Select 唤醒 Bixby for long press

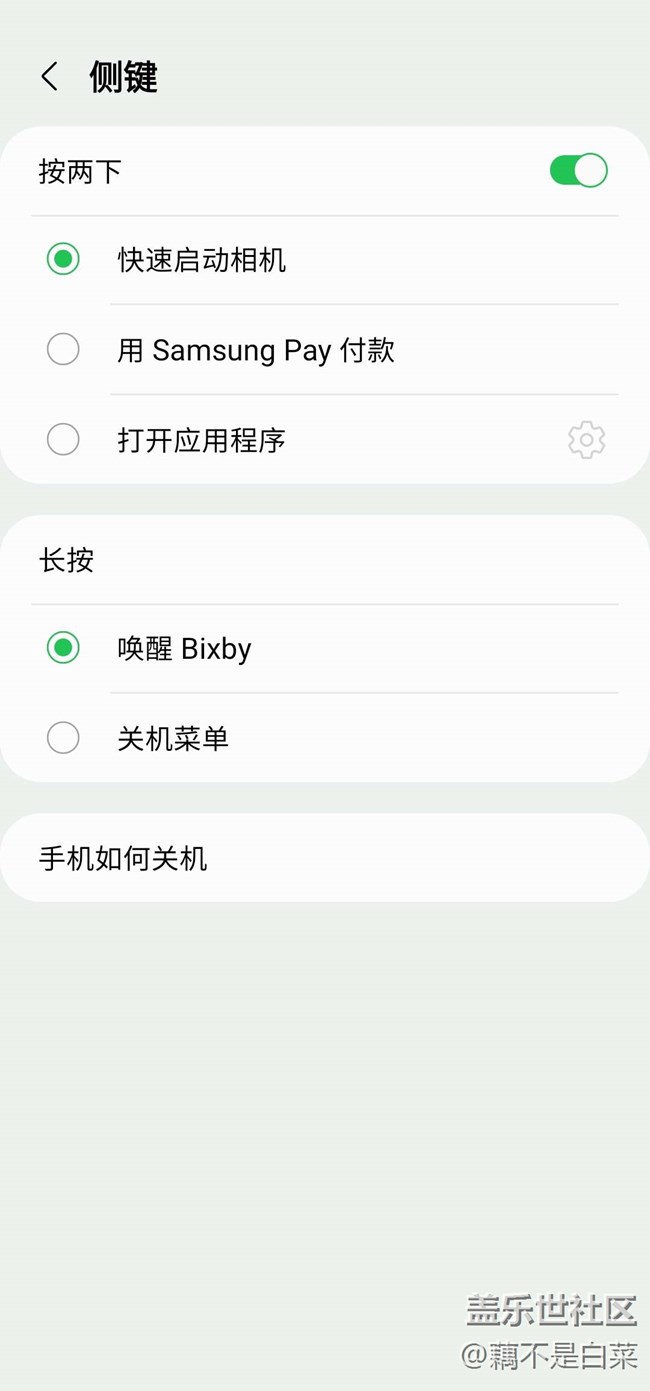tap(63, 648)
